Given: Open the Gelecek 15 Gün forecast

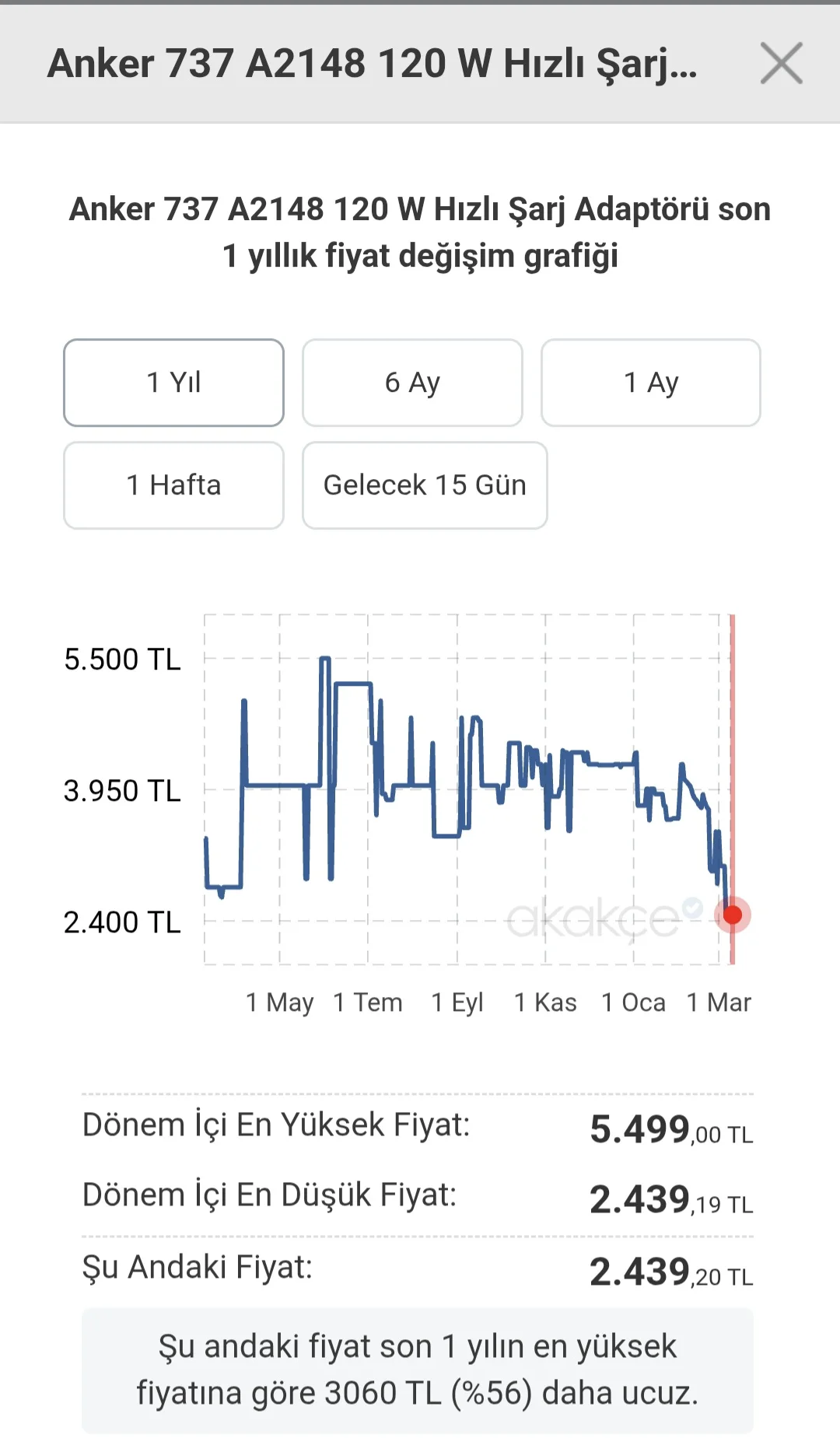Looking at the screenshot, I should pos(425,485).
